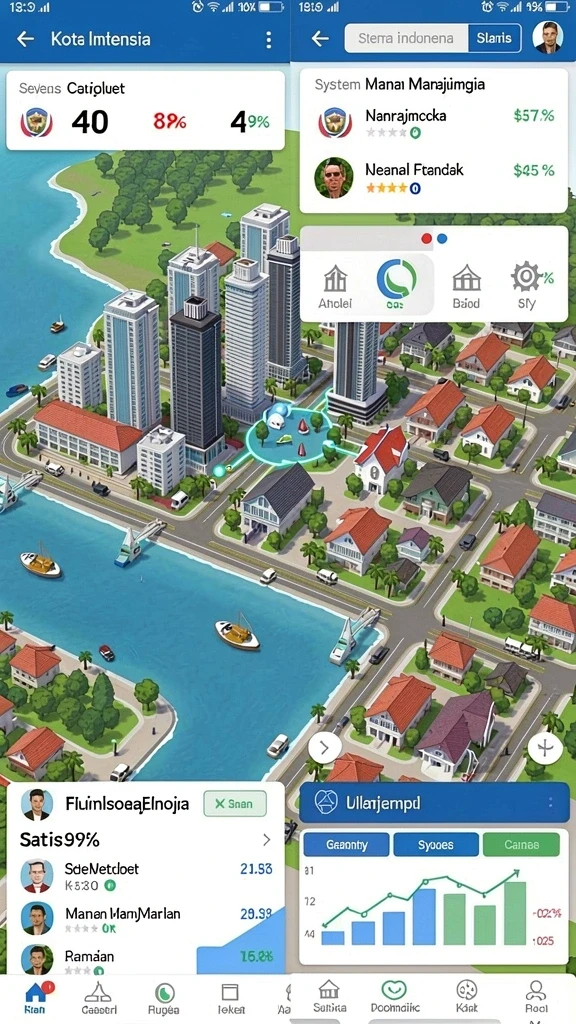Screen dimensions: 576x1024
Task: Open the Neanal Ftandak row
Action: (x=434, y=177)
